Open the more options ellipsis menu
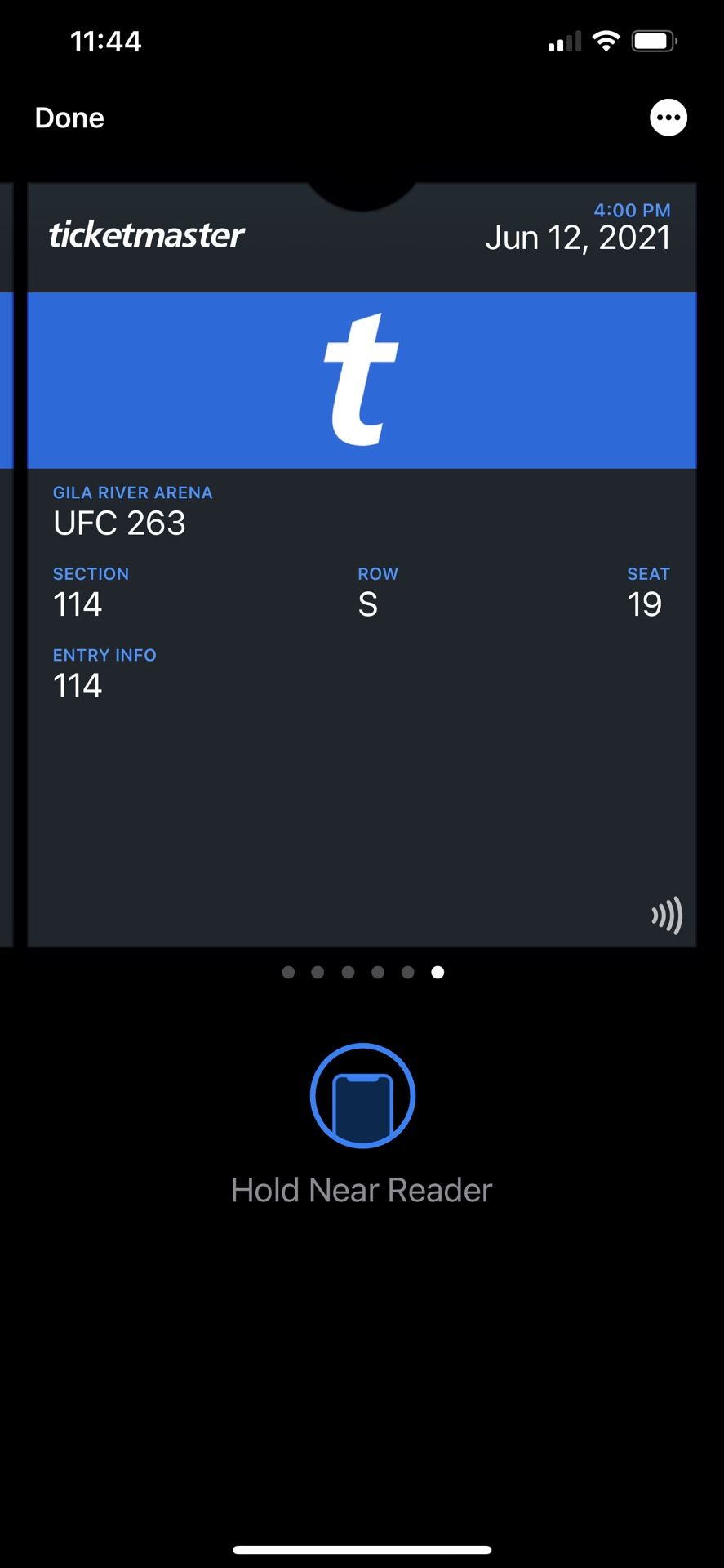 pyautogui.click(x=668, y=118)
